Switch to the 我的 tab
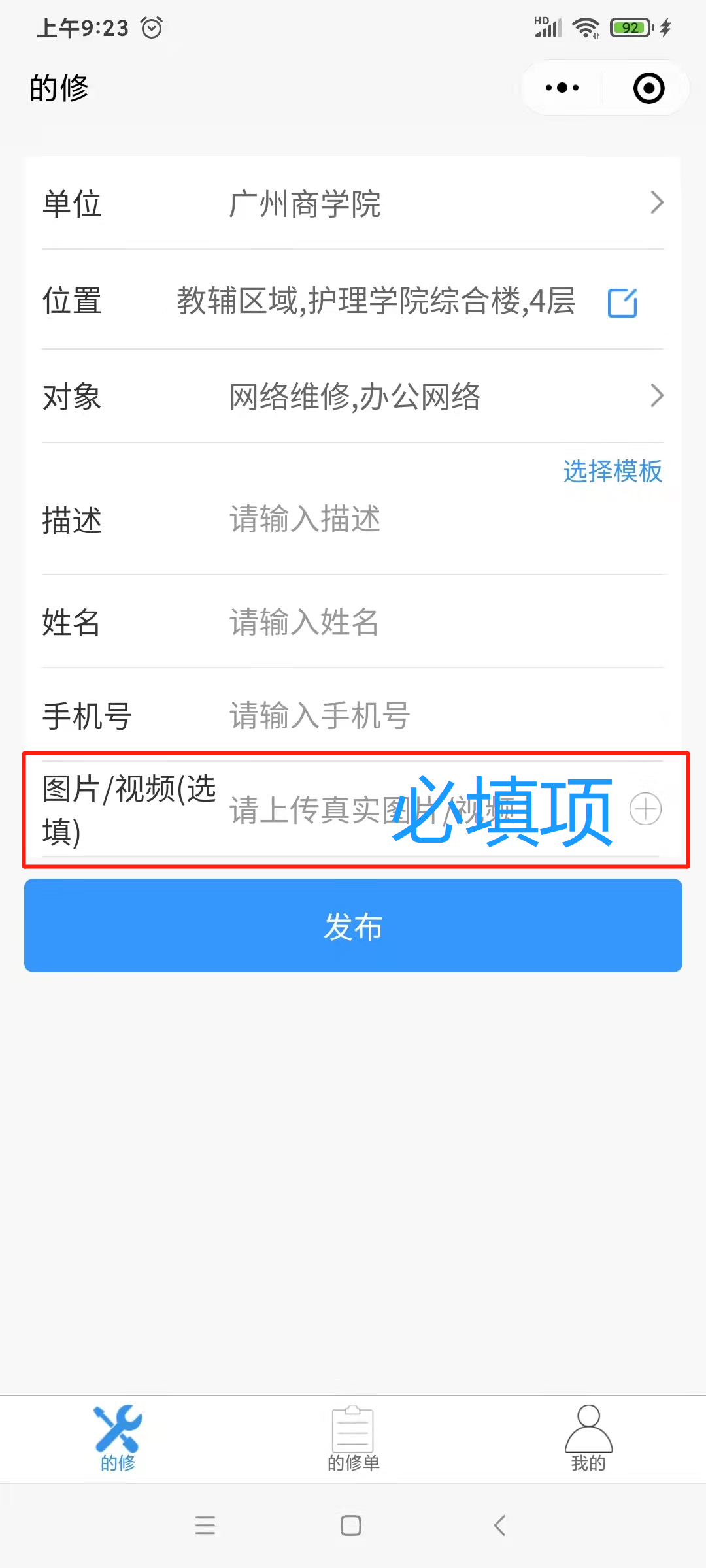 pyautogui.click(x=588, y=1437)
